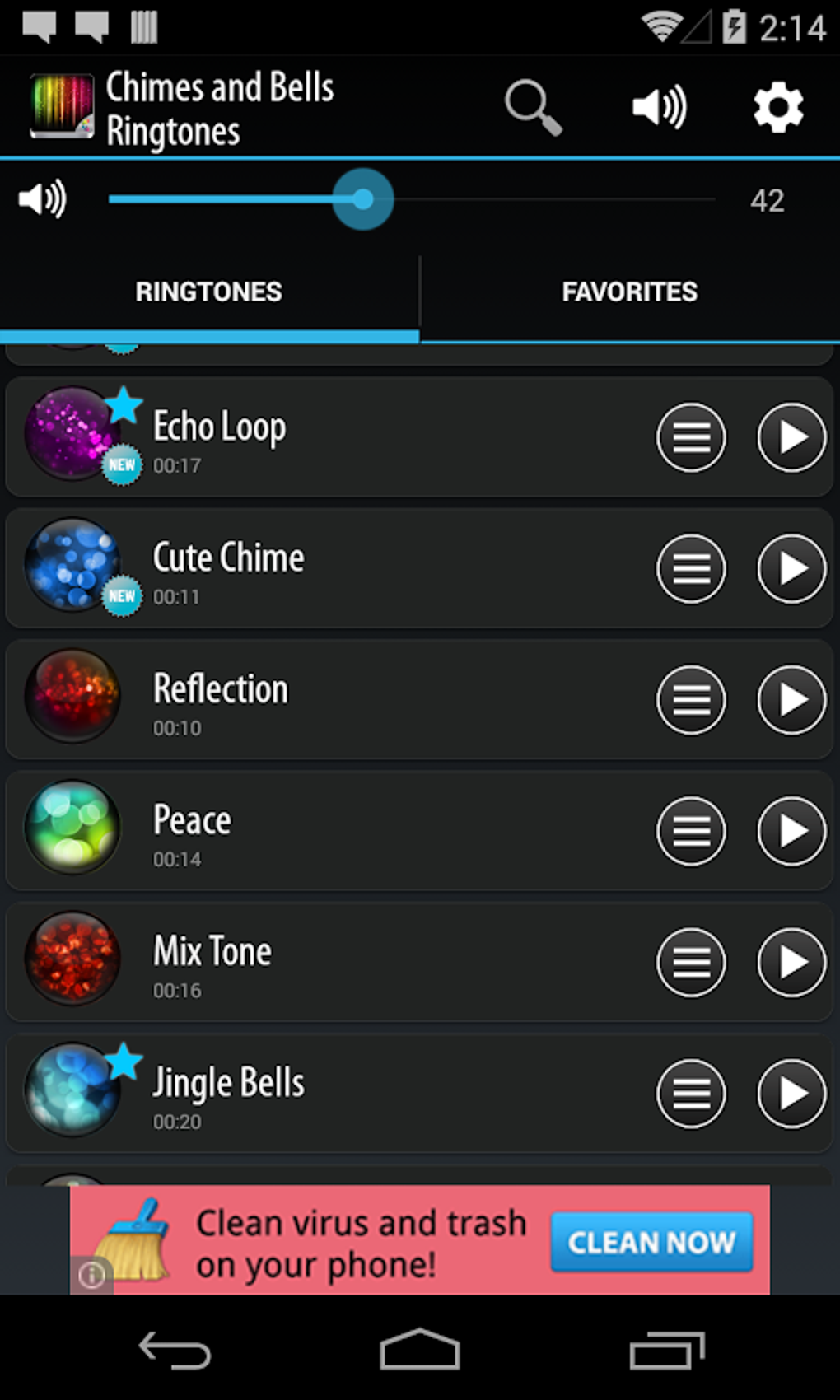Open the options menu for Reflection
Viewport: 840px width, 1400px height.
click(692, 700)
